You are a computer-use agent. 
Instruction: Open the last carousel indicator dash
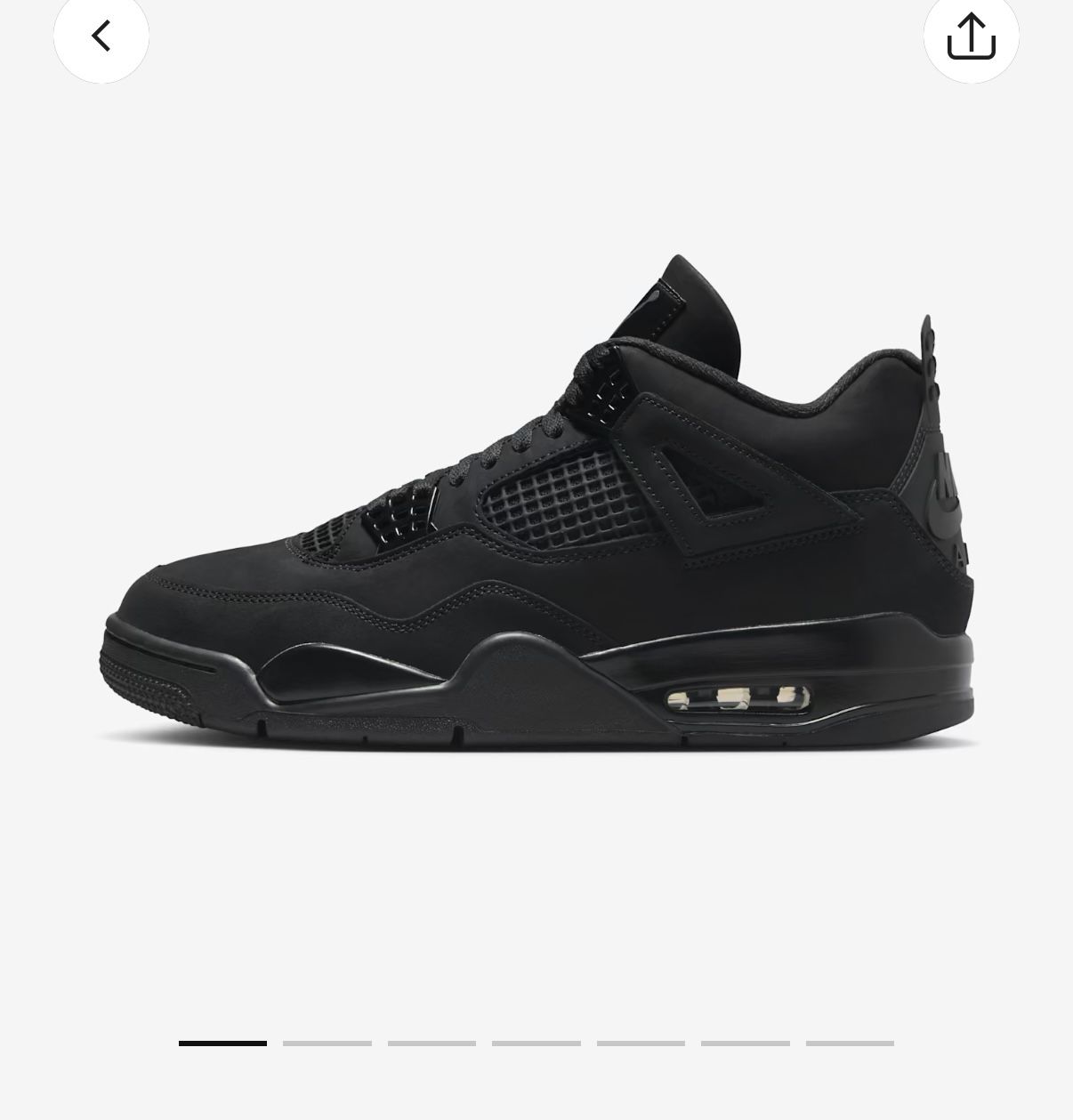pos(848,1043)
